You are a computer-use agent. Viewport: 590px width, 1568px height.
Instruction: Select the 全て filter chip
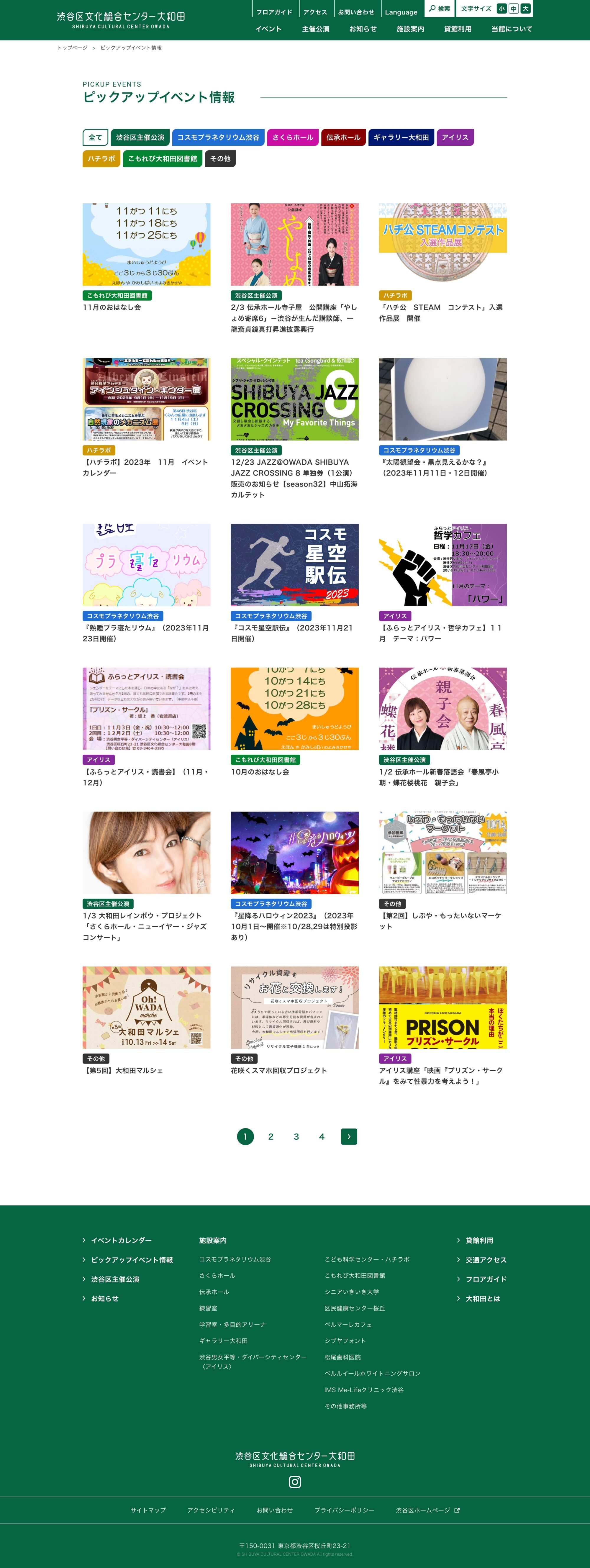[96, 137]
